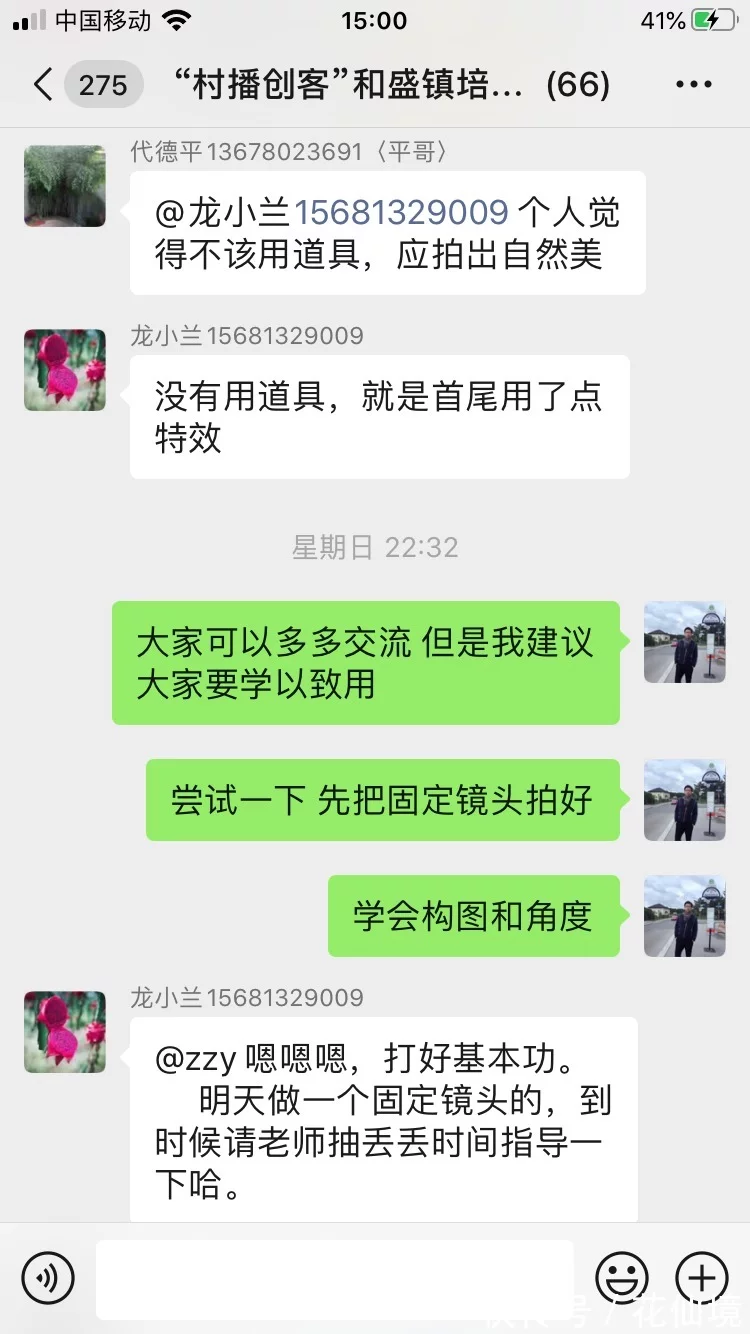Screen dimensions: 750x1334
Task: Go back to the chat list
Action: pos(42,85)
